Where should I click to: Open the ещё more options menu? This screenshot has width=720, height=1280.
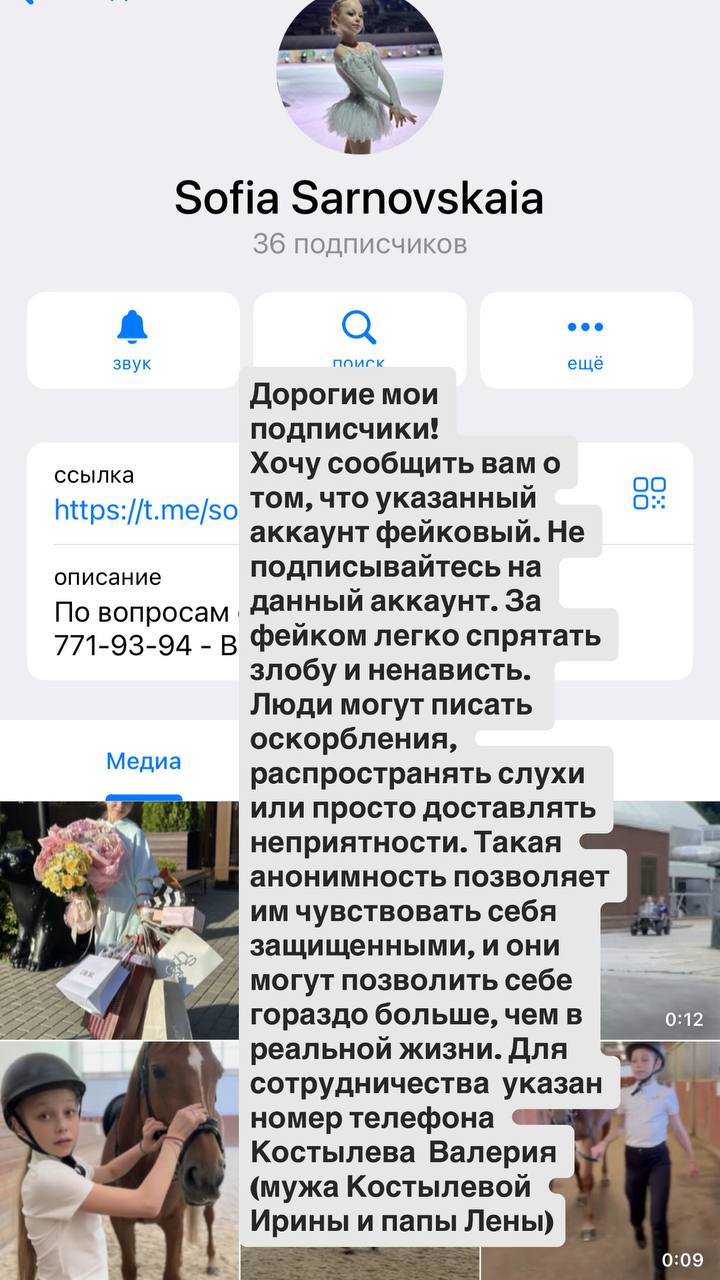pyautogui.click(x=585, y=339)
